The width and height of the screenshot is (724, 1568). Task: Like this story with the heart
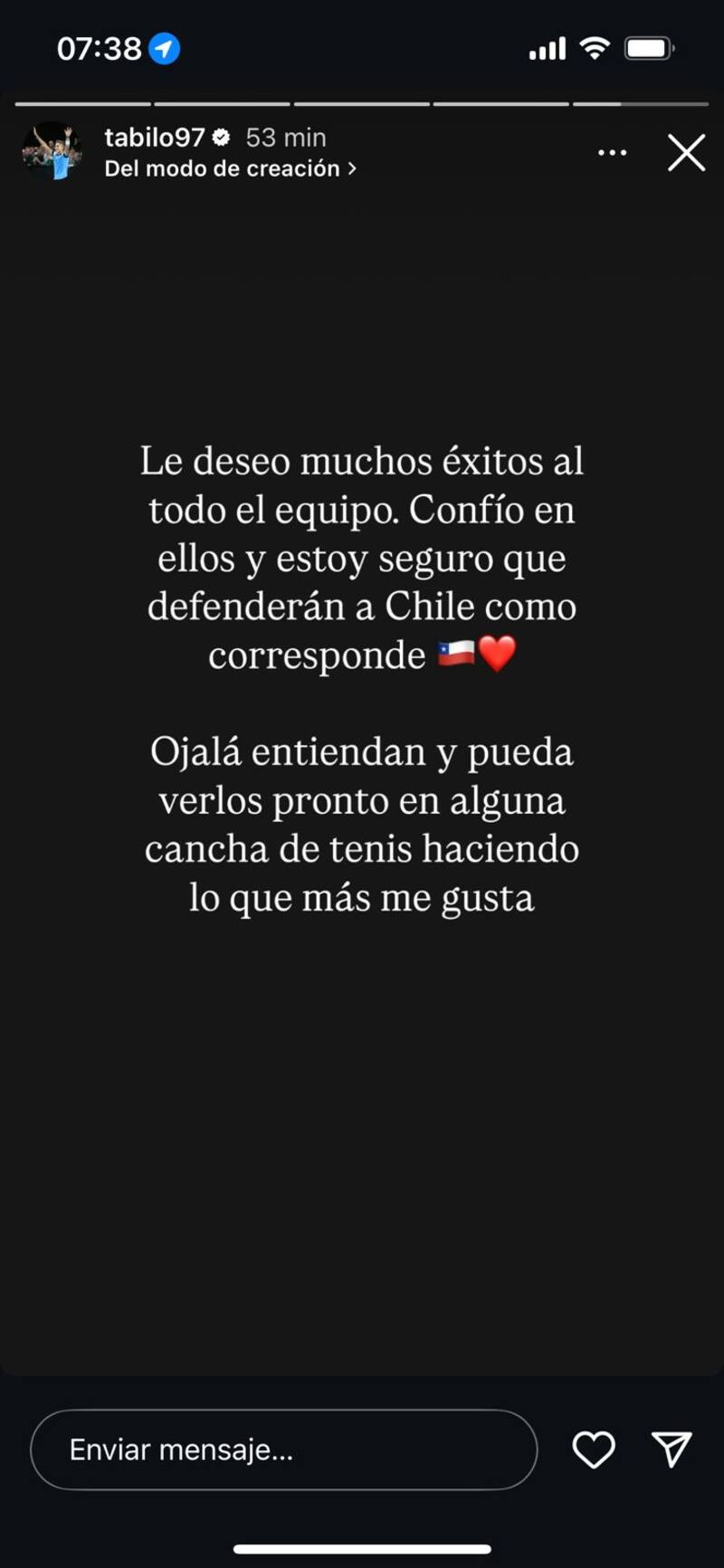[594, 1449]
